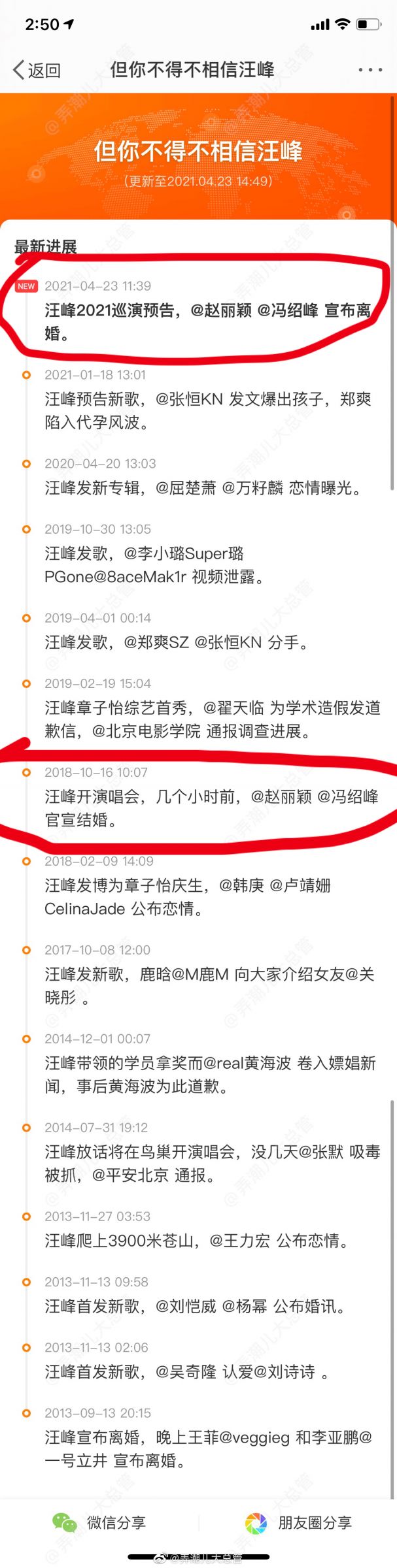
Task: Share to Moments with 朋友圈分享
Action: (298, 1522)
